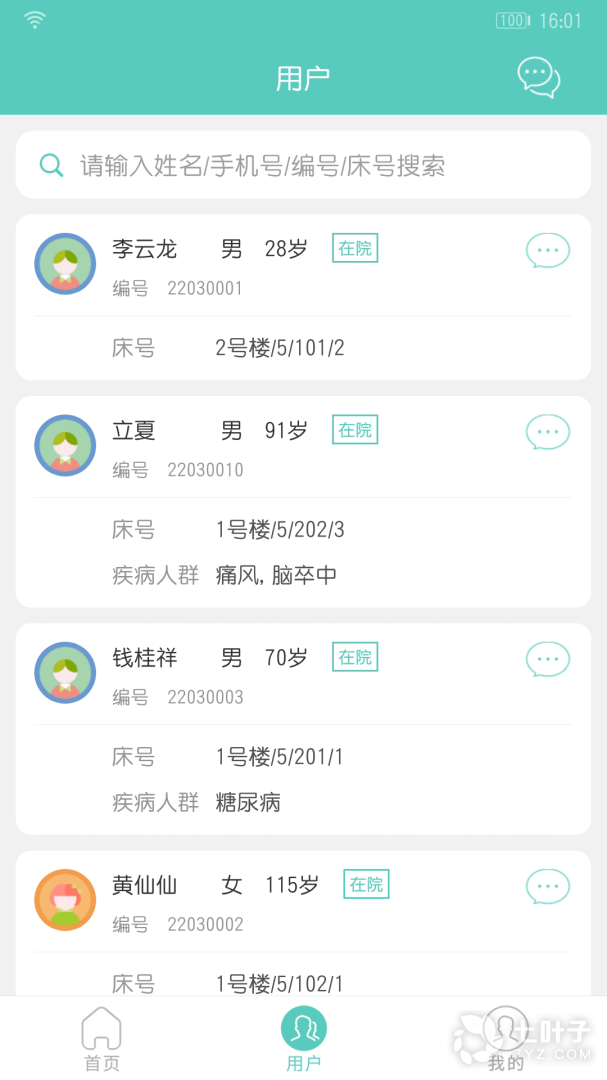Go to the 我的 tab
This screenshot has height=1080, width=607.
pyautogui.click(x=505, y=1039)
